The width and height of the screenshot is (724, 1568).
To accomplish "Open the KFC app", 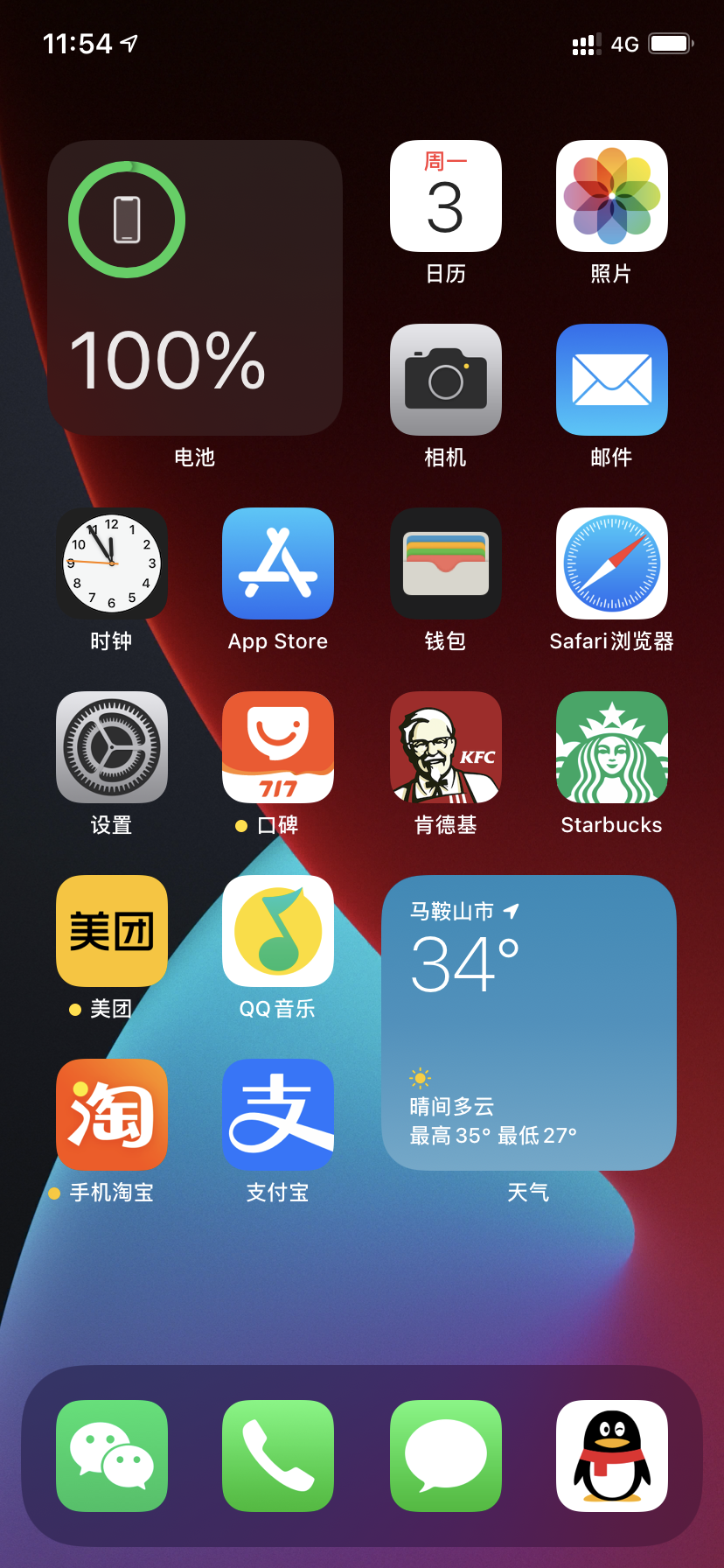I will coord(445,747).
